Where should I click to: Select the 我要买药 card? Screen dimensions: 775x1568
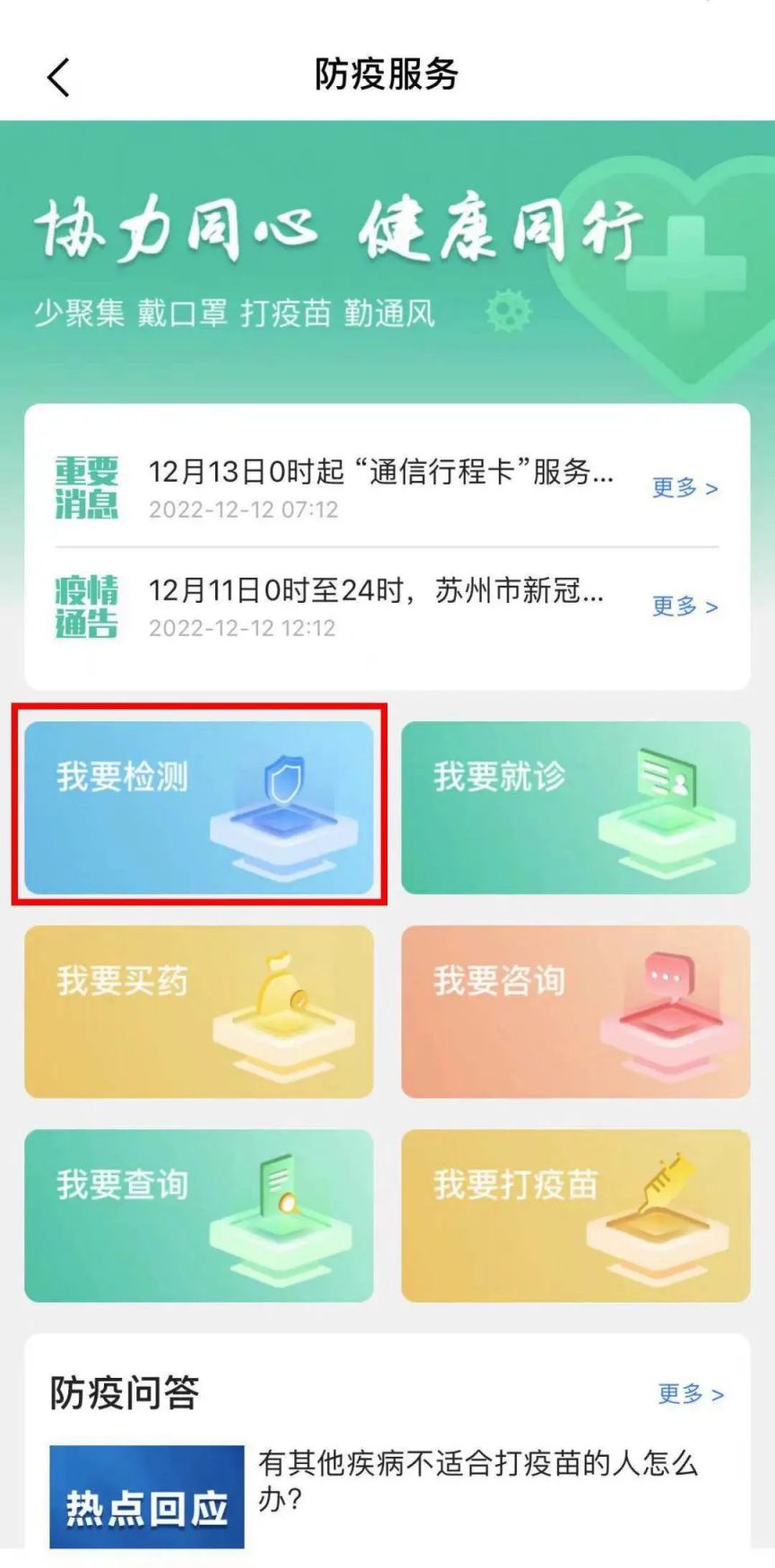(x=198, y=1011)
